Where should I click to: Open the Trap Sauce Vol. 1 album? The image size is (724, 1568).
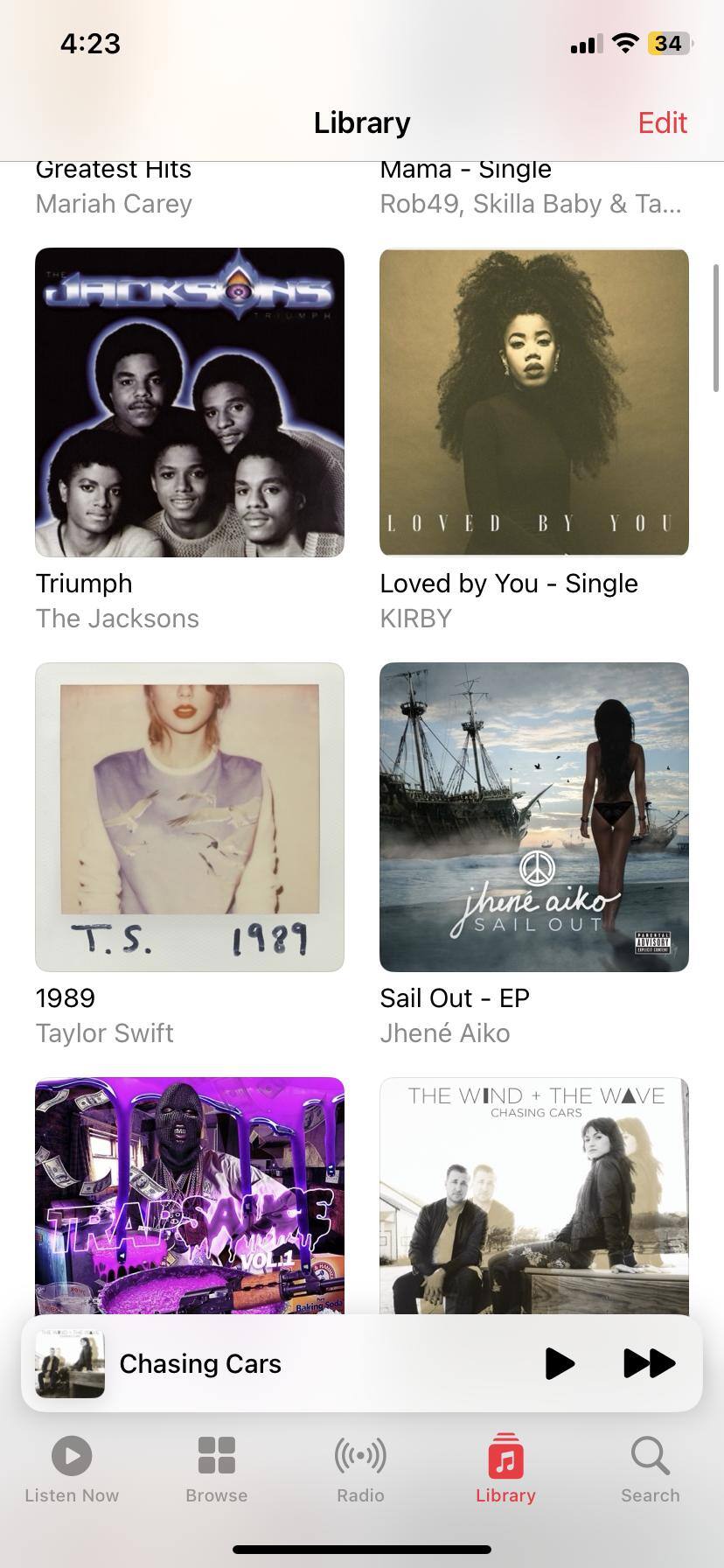click(190, 1194)
